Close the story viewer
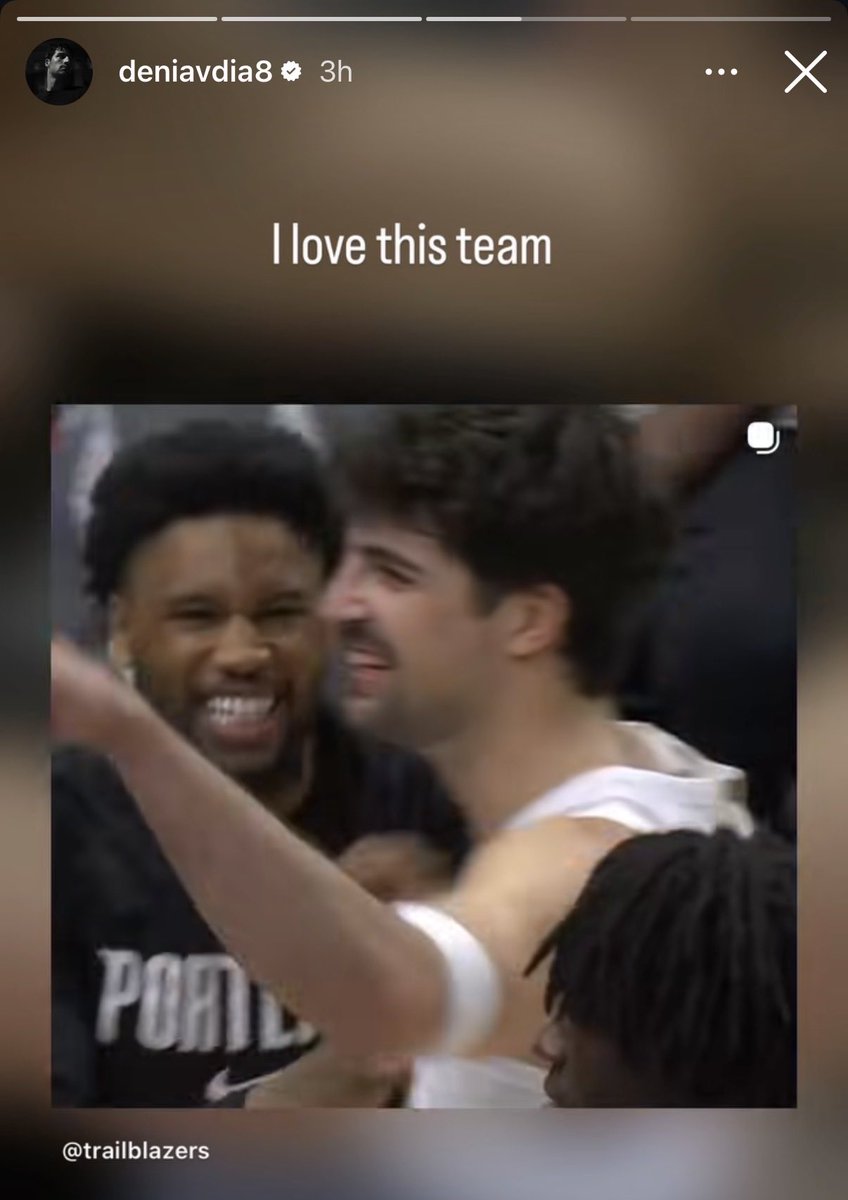 (x=805, y=72)
